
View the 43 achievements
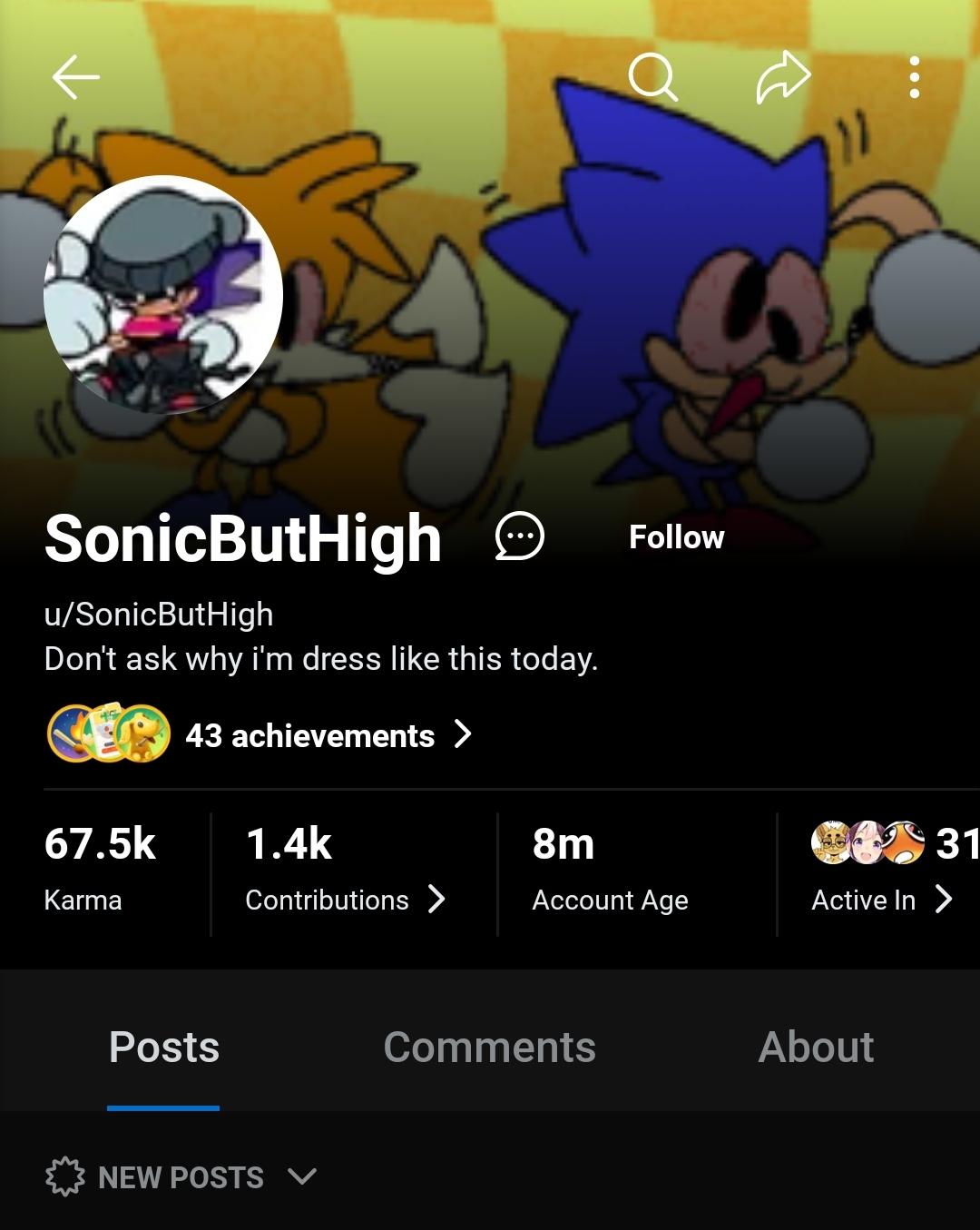click(x=309, y=735)
